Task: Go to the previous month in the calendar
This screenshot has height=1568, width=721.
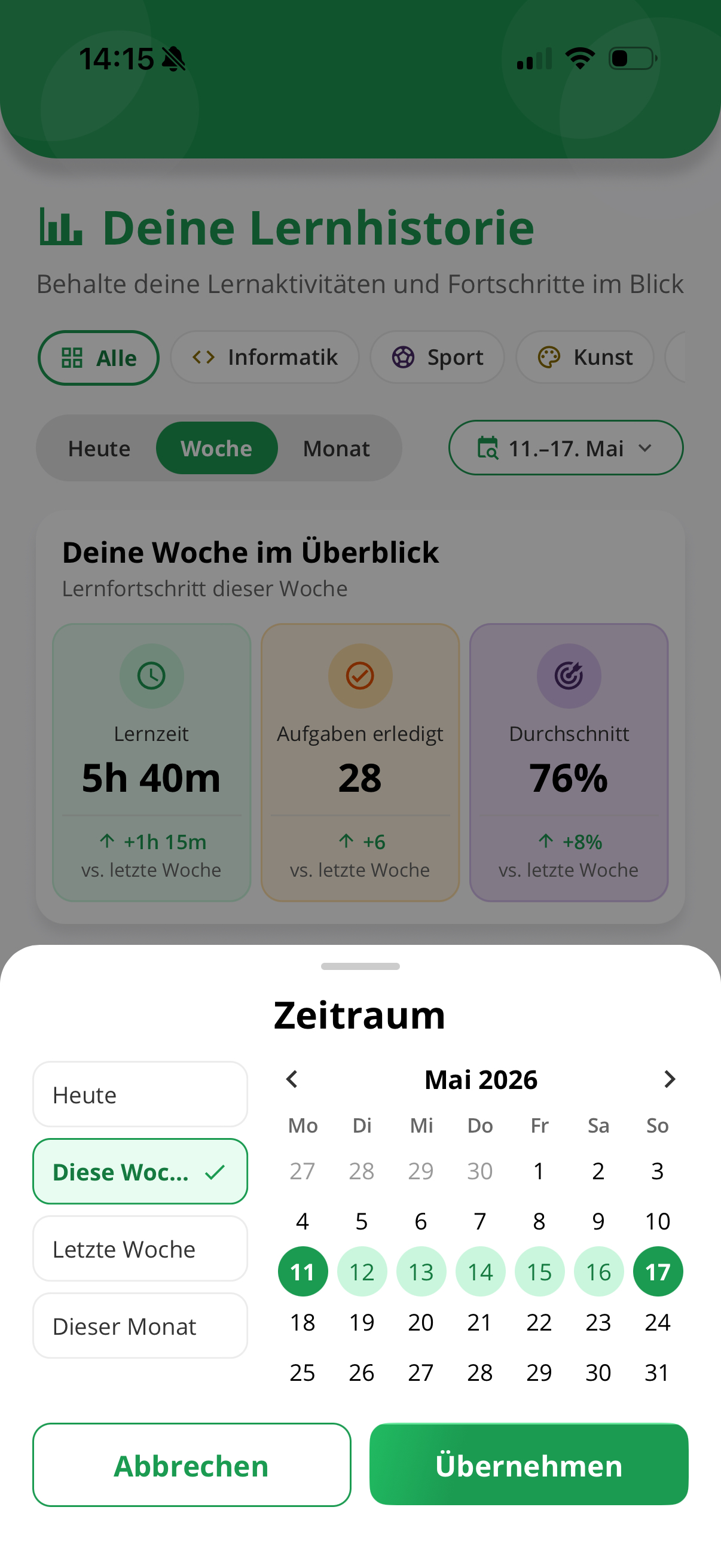Action: (292, 1079)
